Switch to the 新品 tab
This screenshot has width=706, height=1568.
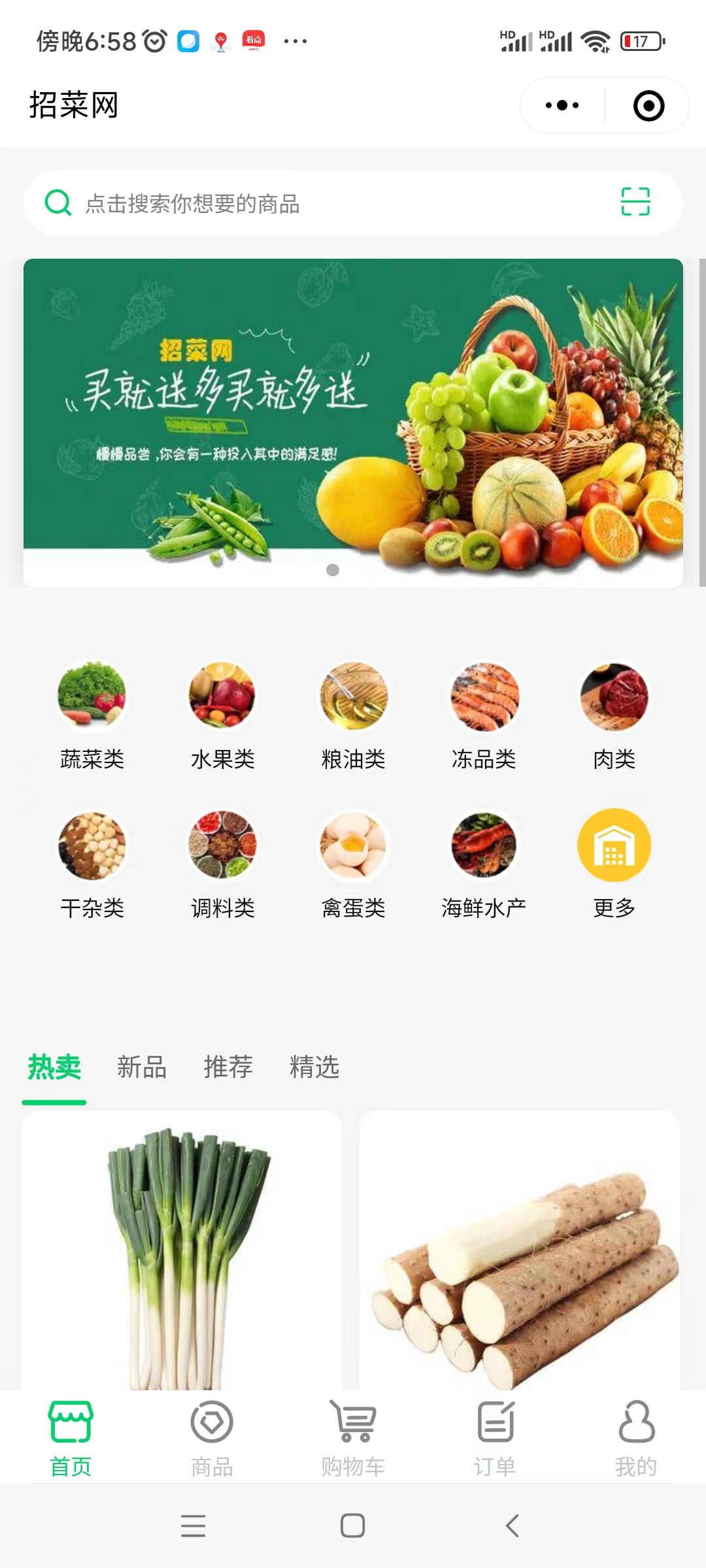click(x=142, y=1068)
